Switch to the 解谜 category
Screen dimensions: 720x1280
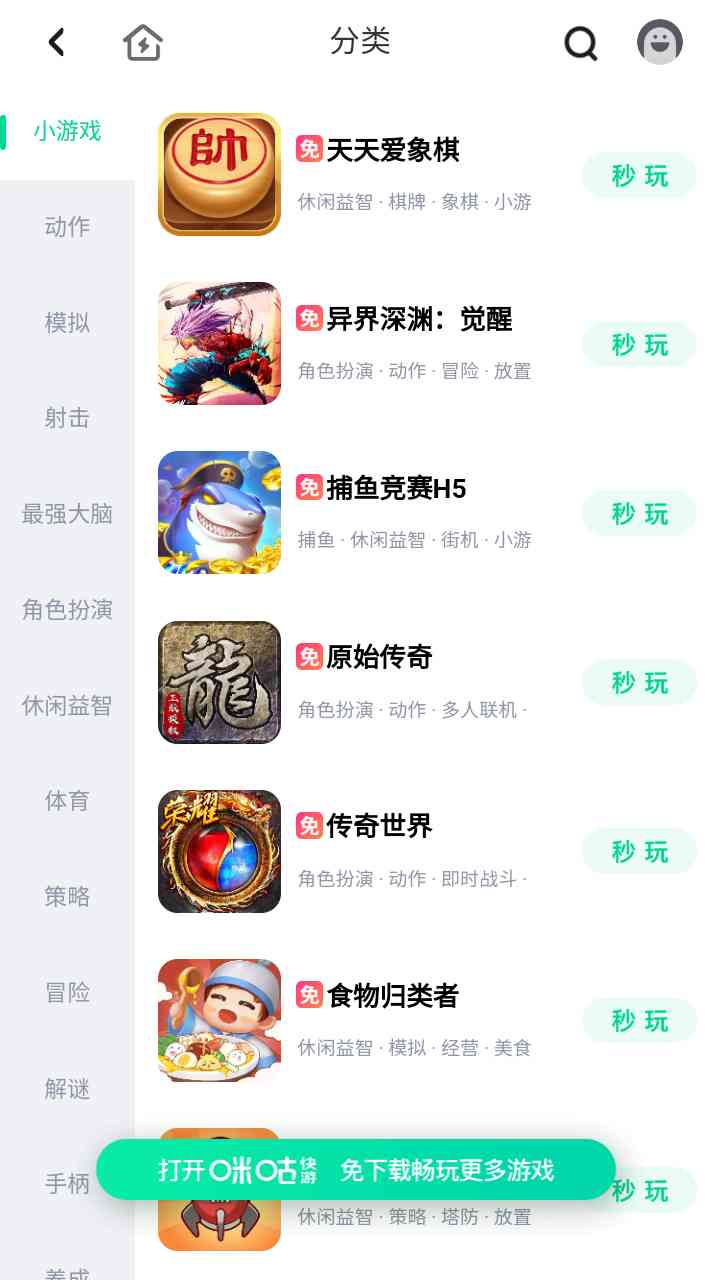(67, 1088)
